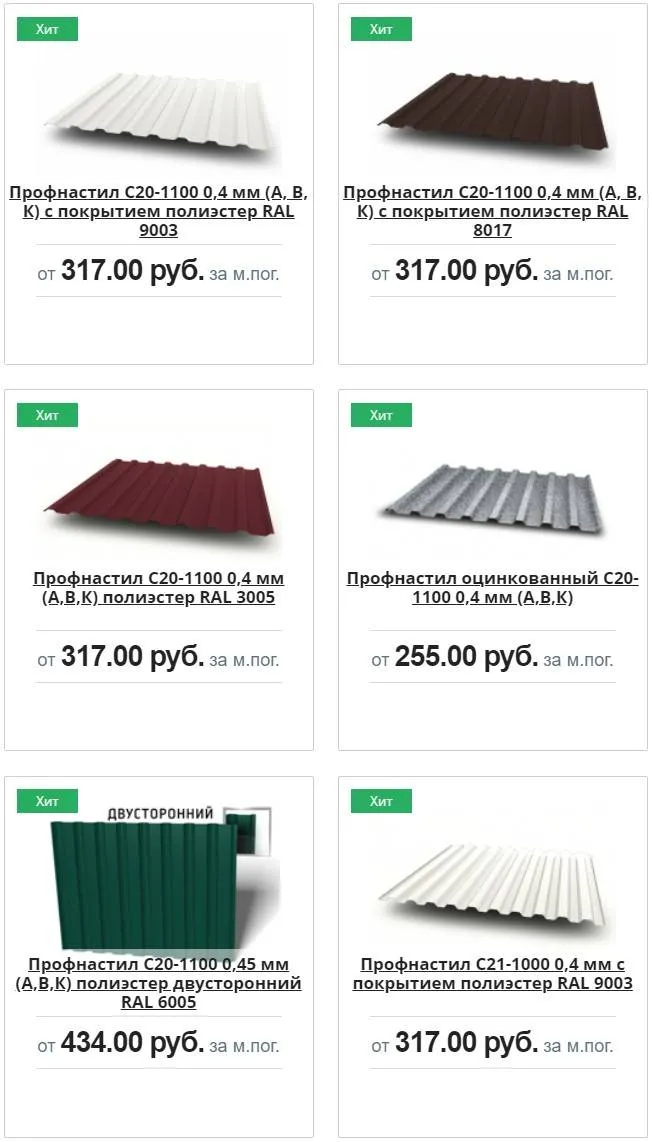Image resolution: width=652 pixels, height=1142 pixels.
Task: Tap the dark red RAL 3005 sheet image
Action: (160, 498)
